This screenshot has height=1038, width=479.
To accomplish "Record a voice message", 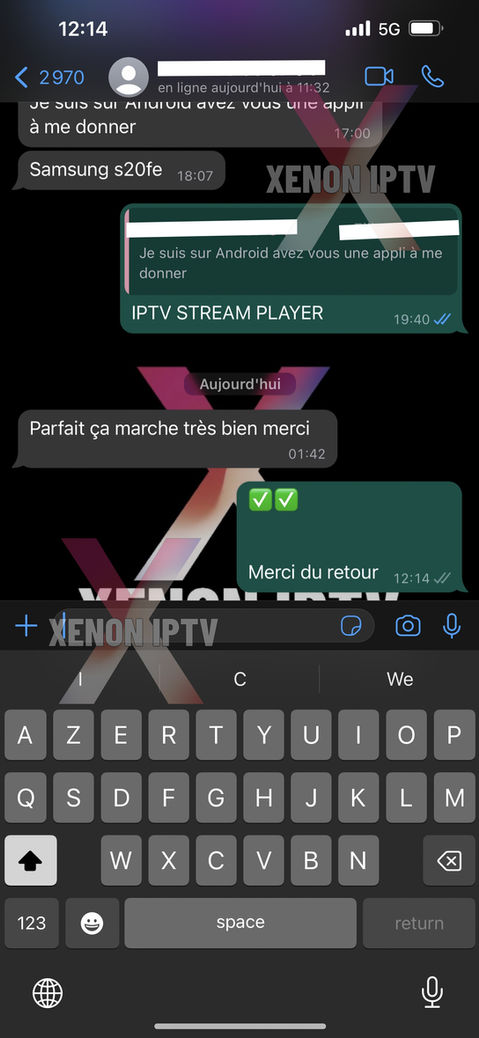I will click(452, 626).
